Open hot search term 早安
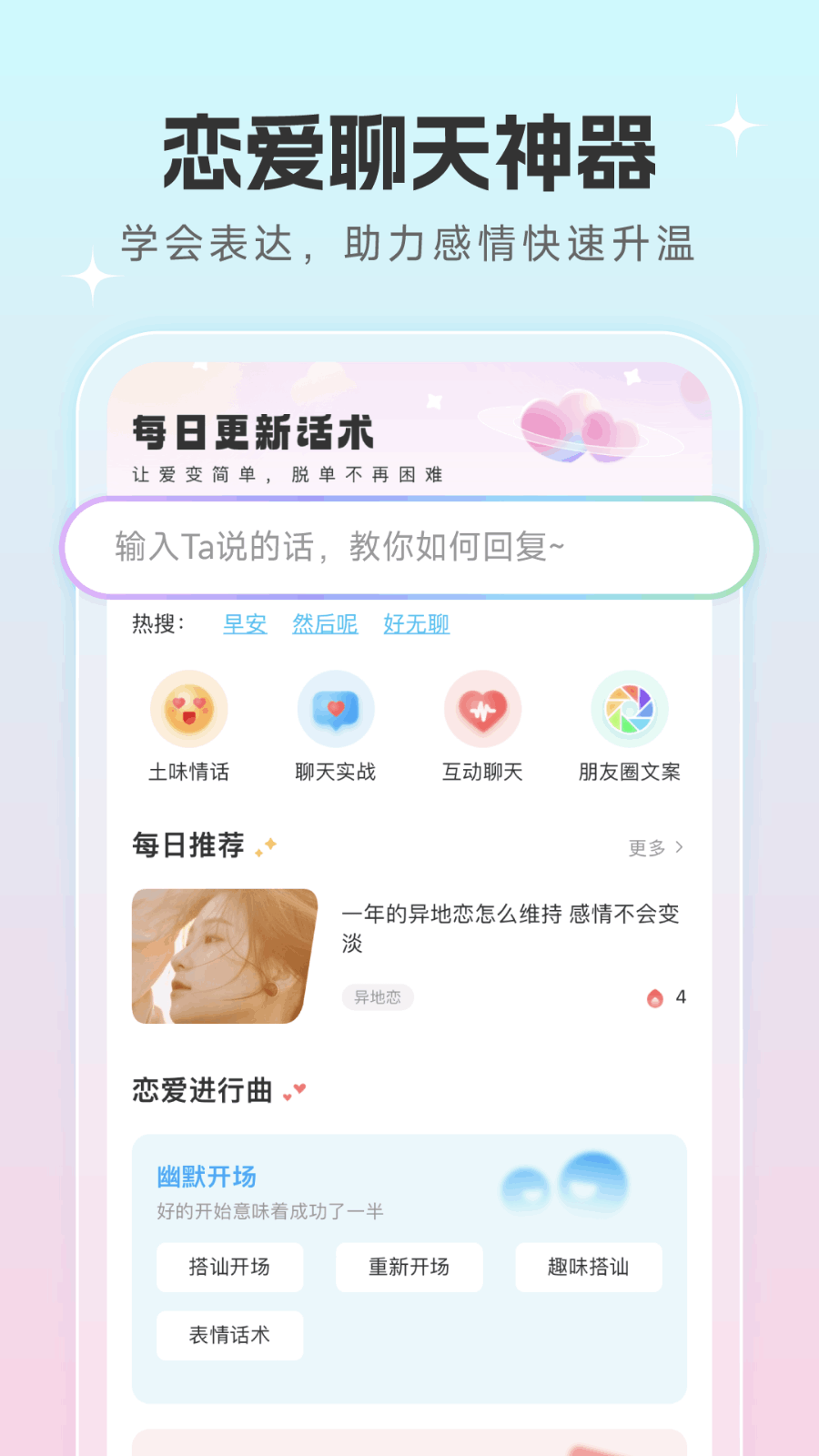This screenshot has height=1456, width=819. (244, 623)
